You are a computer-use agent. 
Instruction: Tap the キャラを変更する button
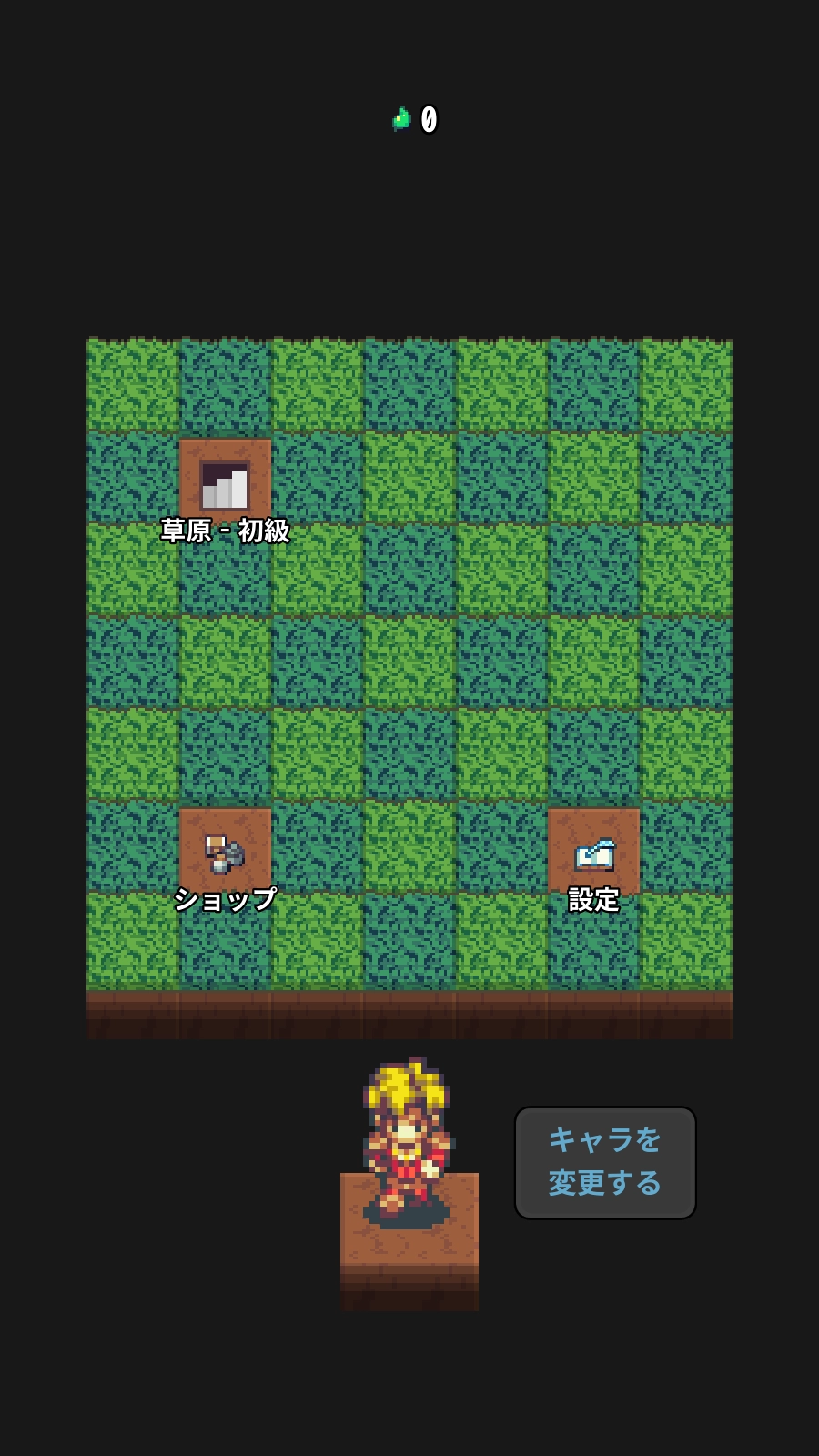pyautogui.click(x=605, y=1162)
